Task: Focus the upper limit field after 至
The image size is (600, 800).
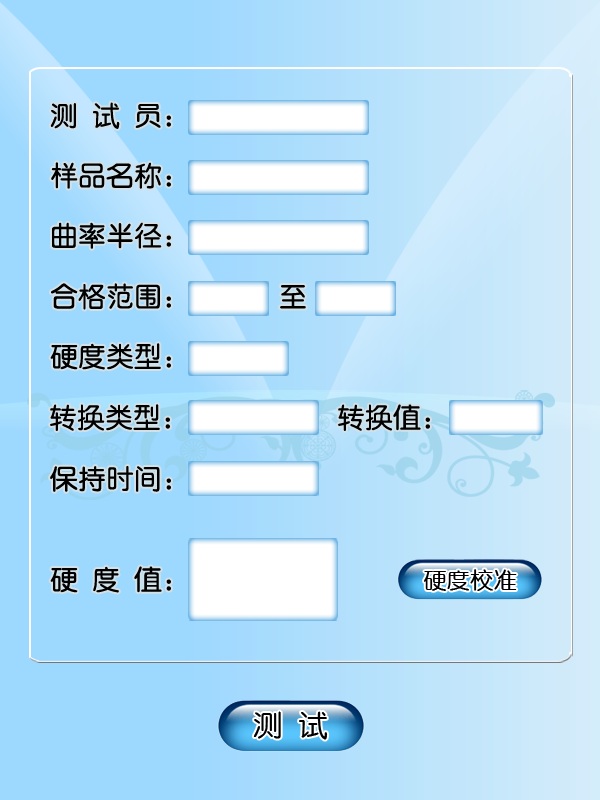Action: pos(355,298)
